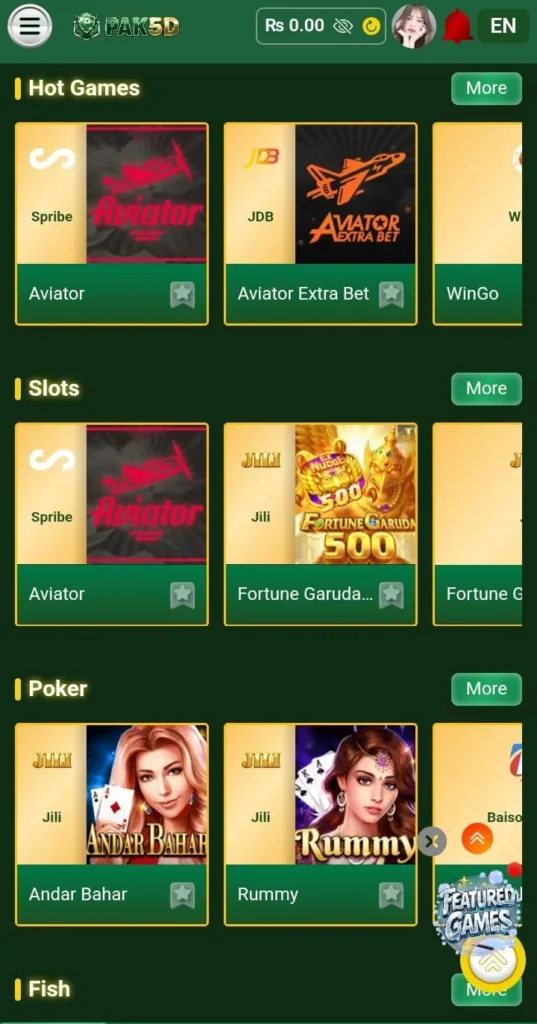Viewport: 537px width, 1024px height.
Task: Favorite the Fortune Garuda game
Action: (391, 595)
